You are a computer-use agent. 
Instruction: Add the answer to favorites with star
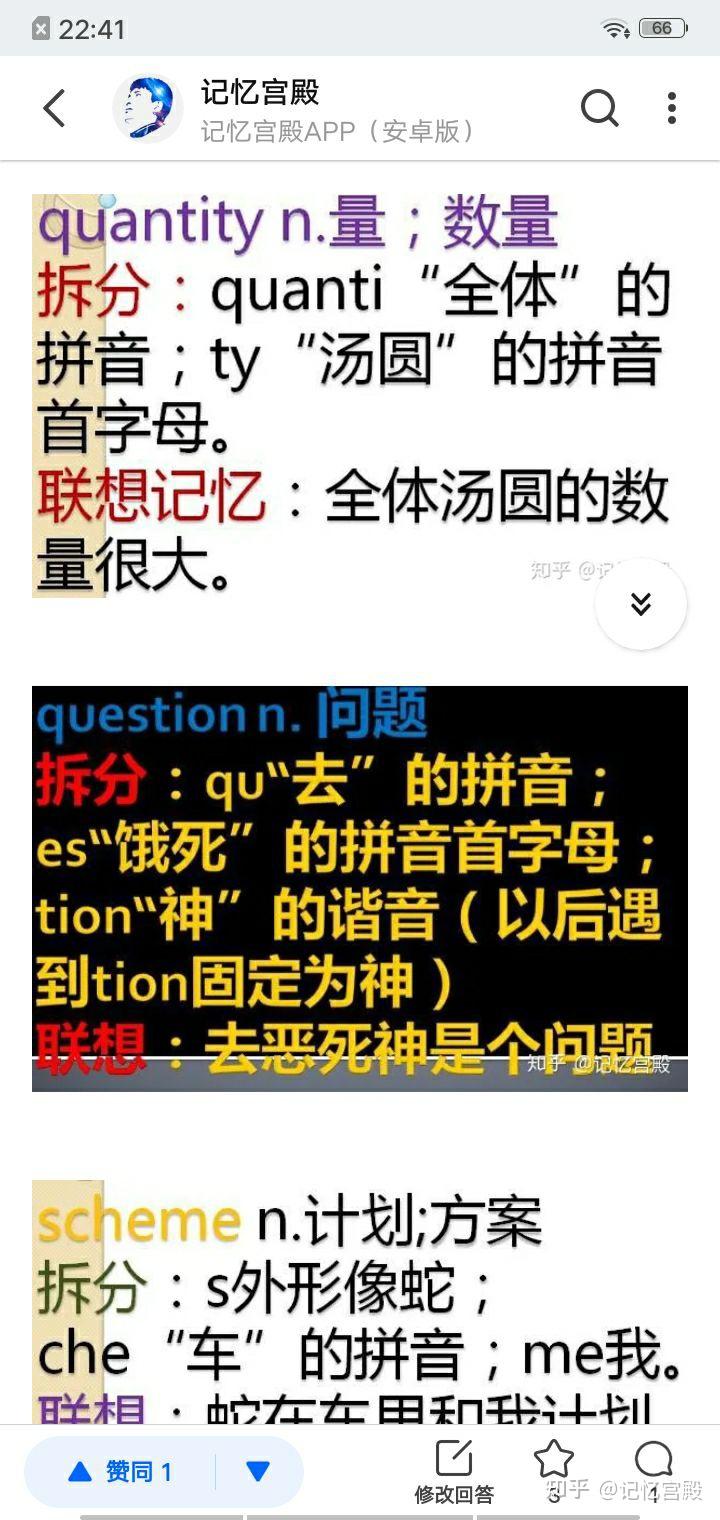point(554,1462)
